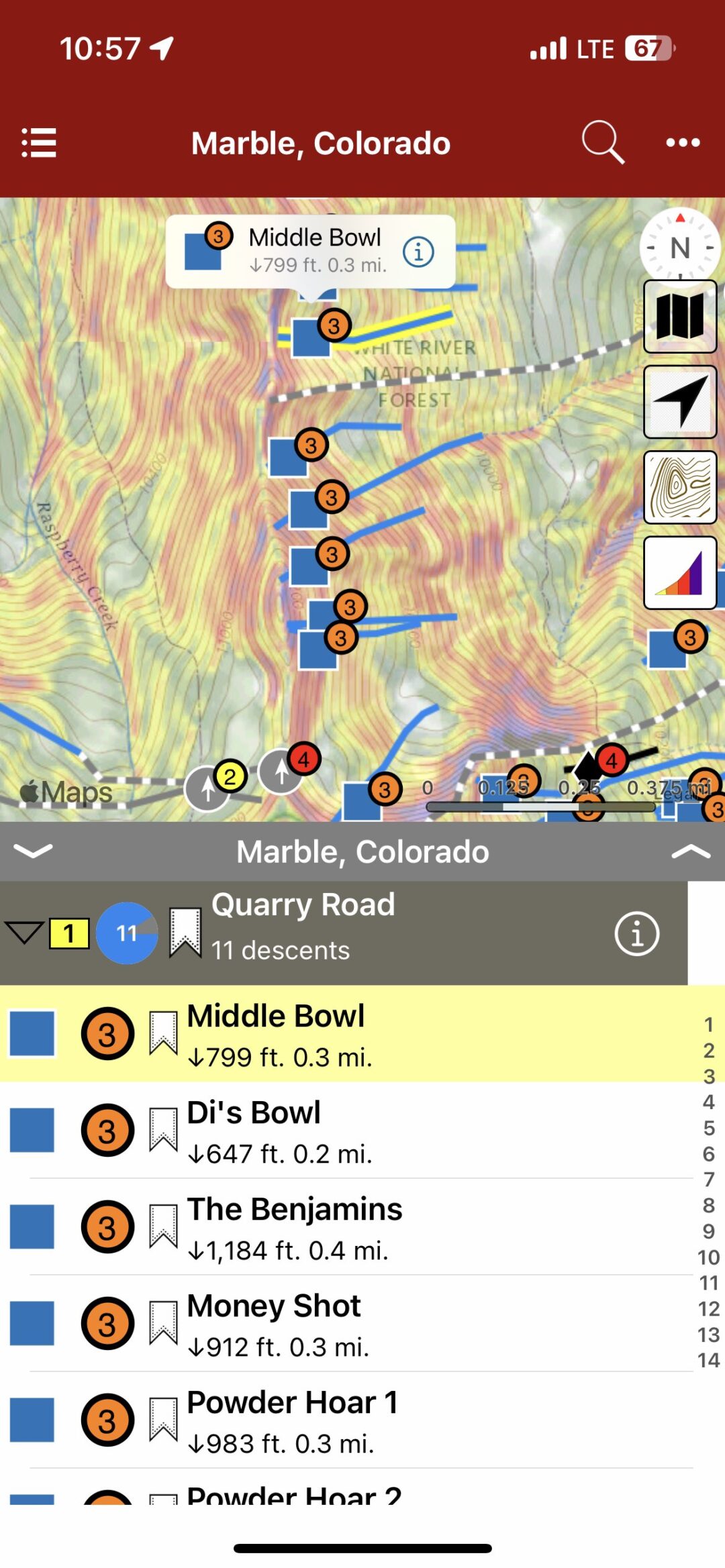Bookmark the Money Shot descent
Screen dimensions: 725x1568
[x=163, y=1323]
